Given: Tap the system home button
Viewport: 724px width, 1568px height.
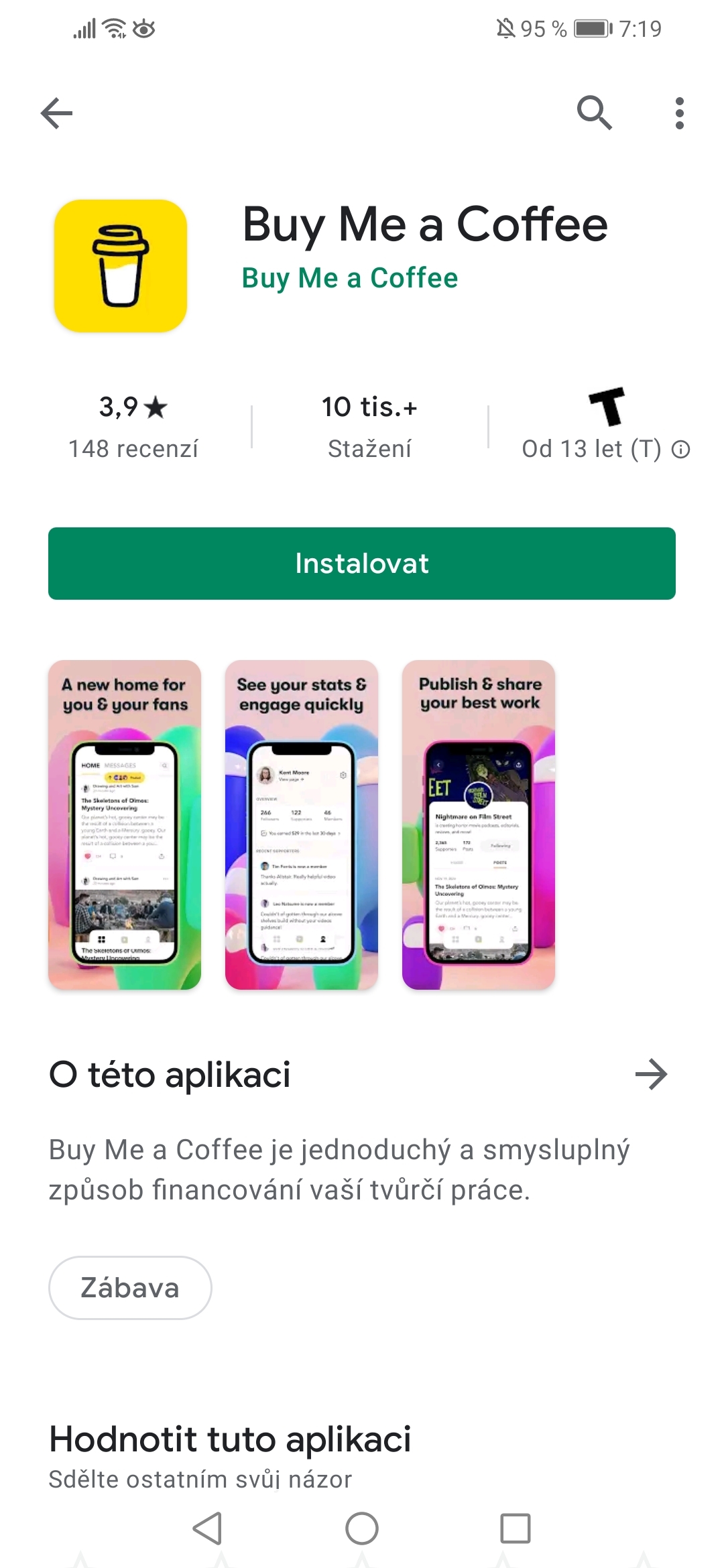Looking at the screenshot, I should click(362, 1528).
